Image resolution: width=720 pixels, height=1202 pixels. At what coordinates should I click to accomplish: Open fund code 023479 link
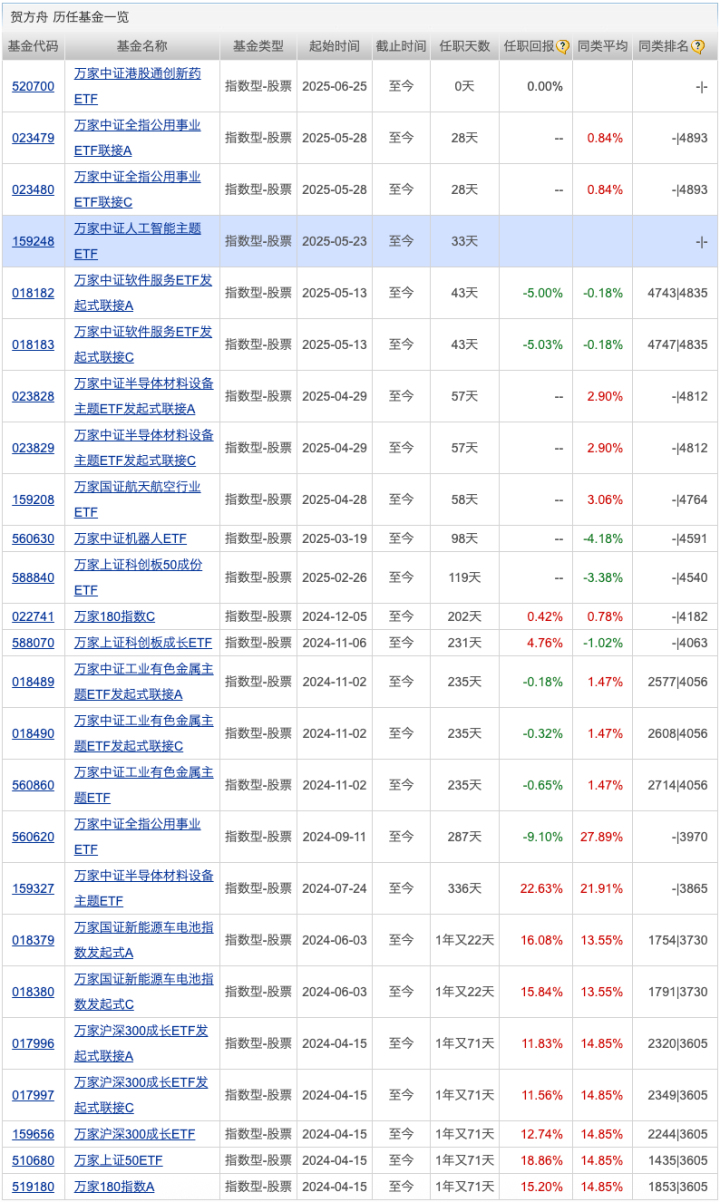point(33,138)
